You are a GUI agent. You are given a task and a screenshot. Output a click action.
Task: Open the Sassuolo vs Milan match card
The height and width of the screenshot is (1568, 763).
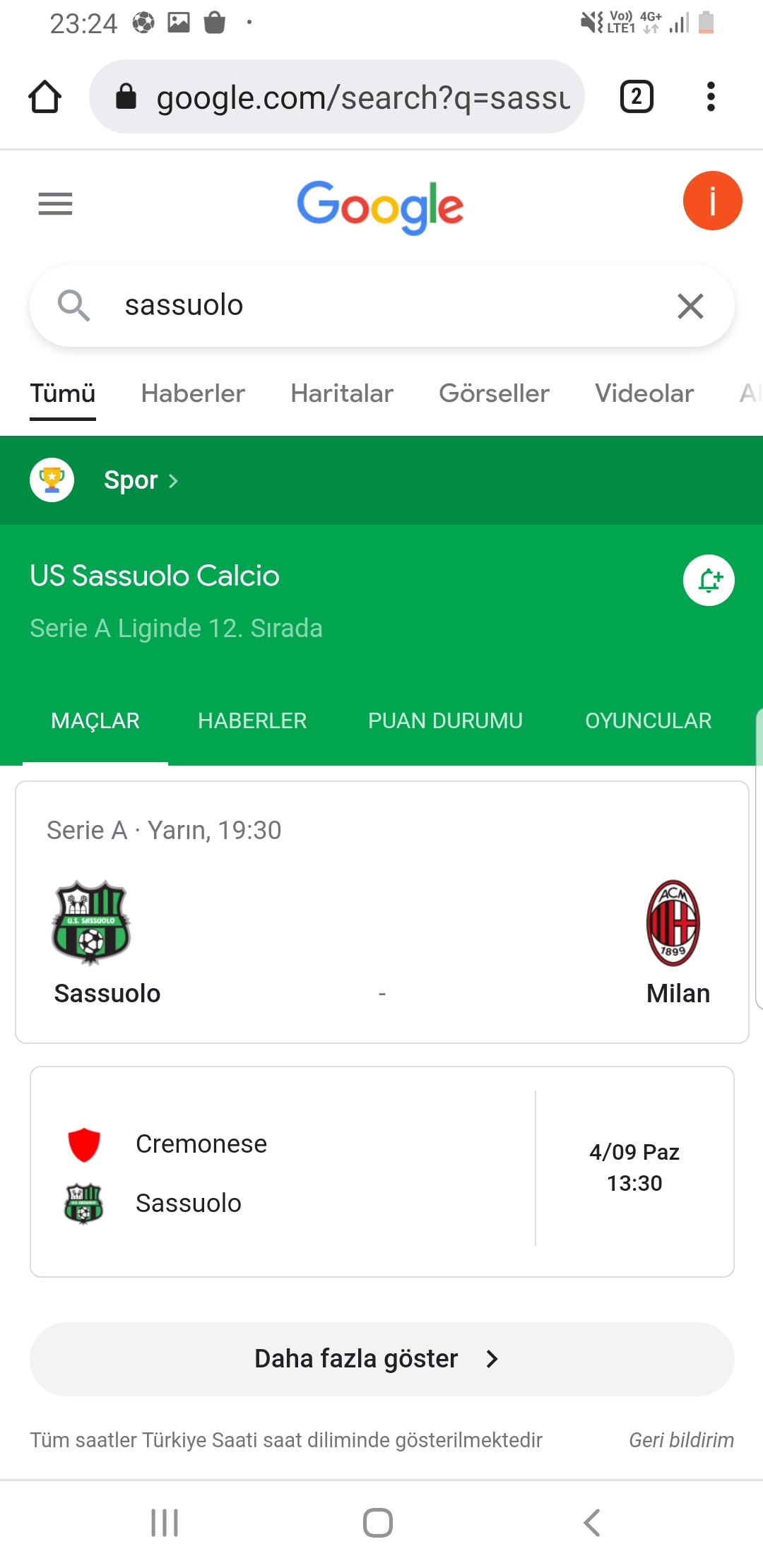click(x=382, y=912)
